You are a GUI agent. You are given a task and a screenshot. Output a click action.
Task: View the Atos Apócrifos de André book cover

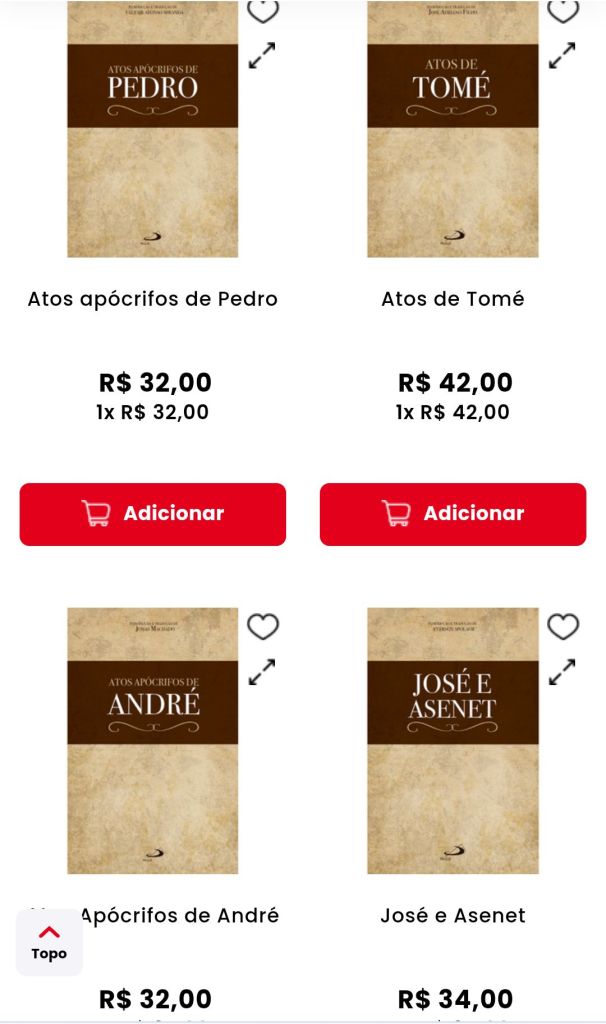152,740
